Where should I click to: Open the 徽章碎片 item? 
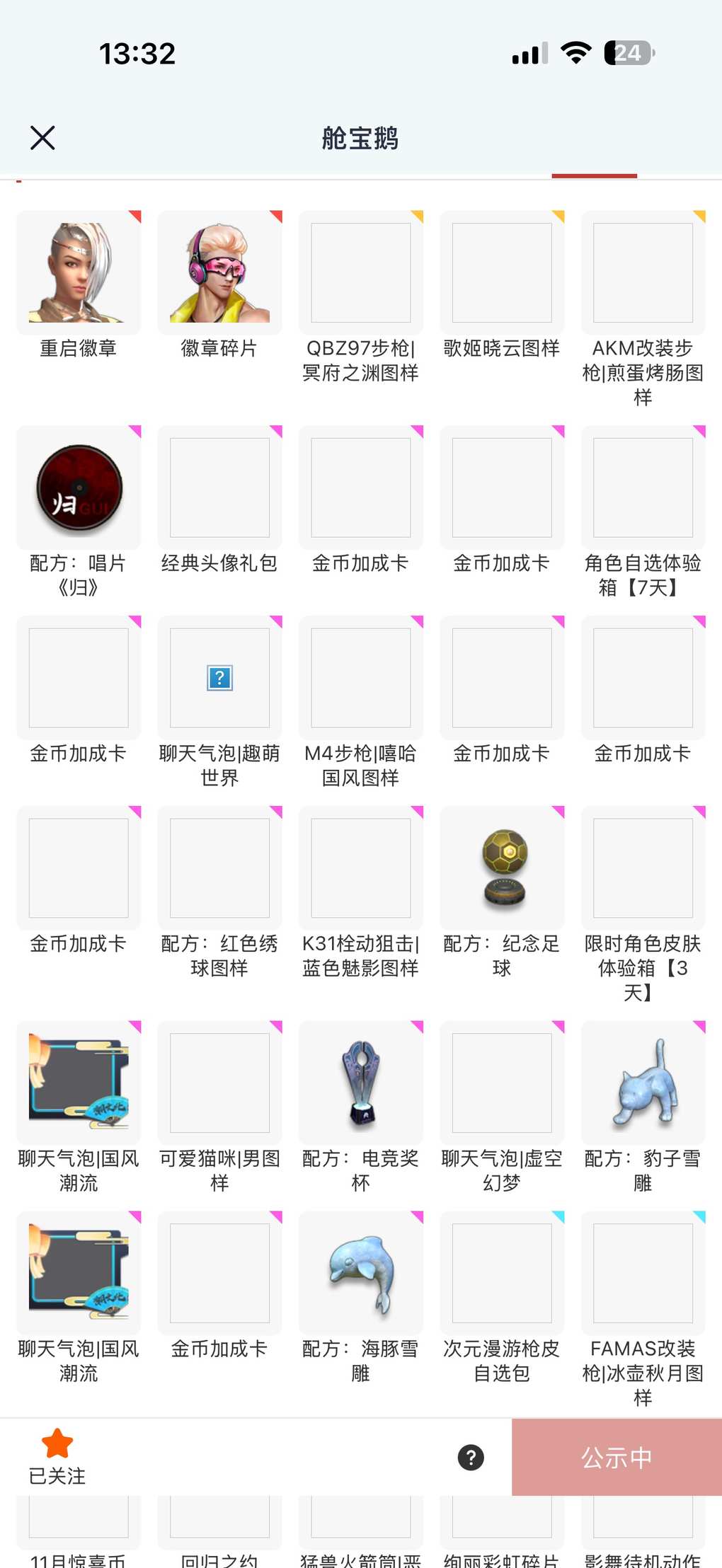219,273
